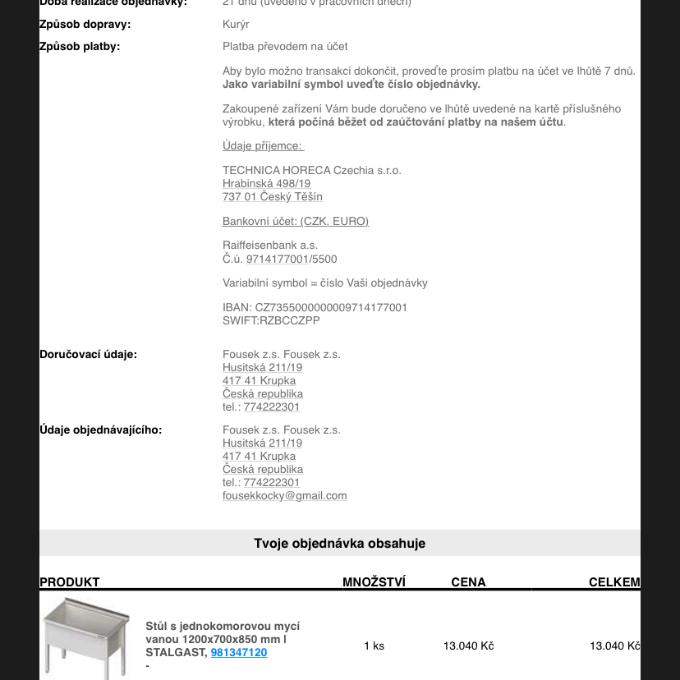This screenshot has height=680, width=680.
Task: Open the Husitská address under Údaje objednávajícího
Action: tap(262, 443)
